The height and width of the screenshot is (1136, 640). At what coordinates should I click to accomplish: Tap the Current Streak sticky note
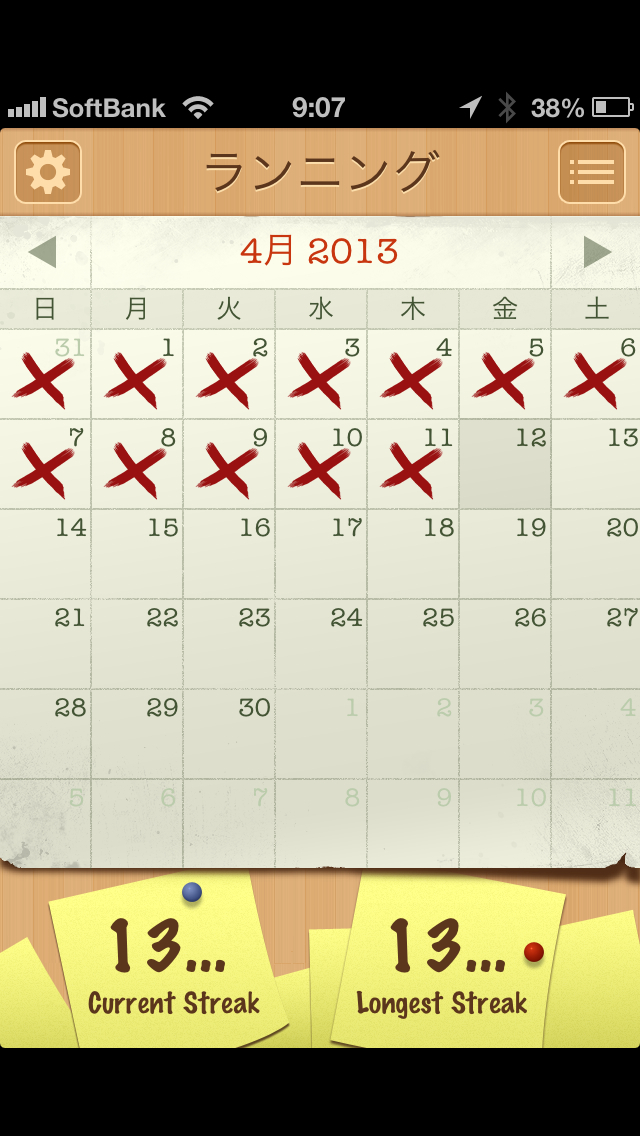[170, 965]
